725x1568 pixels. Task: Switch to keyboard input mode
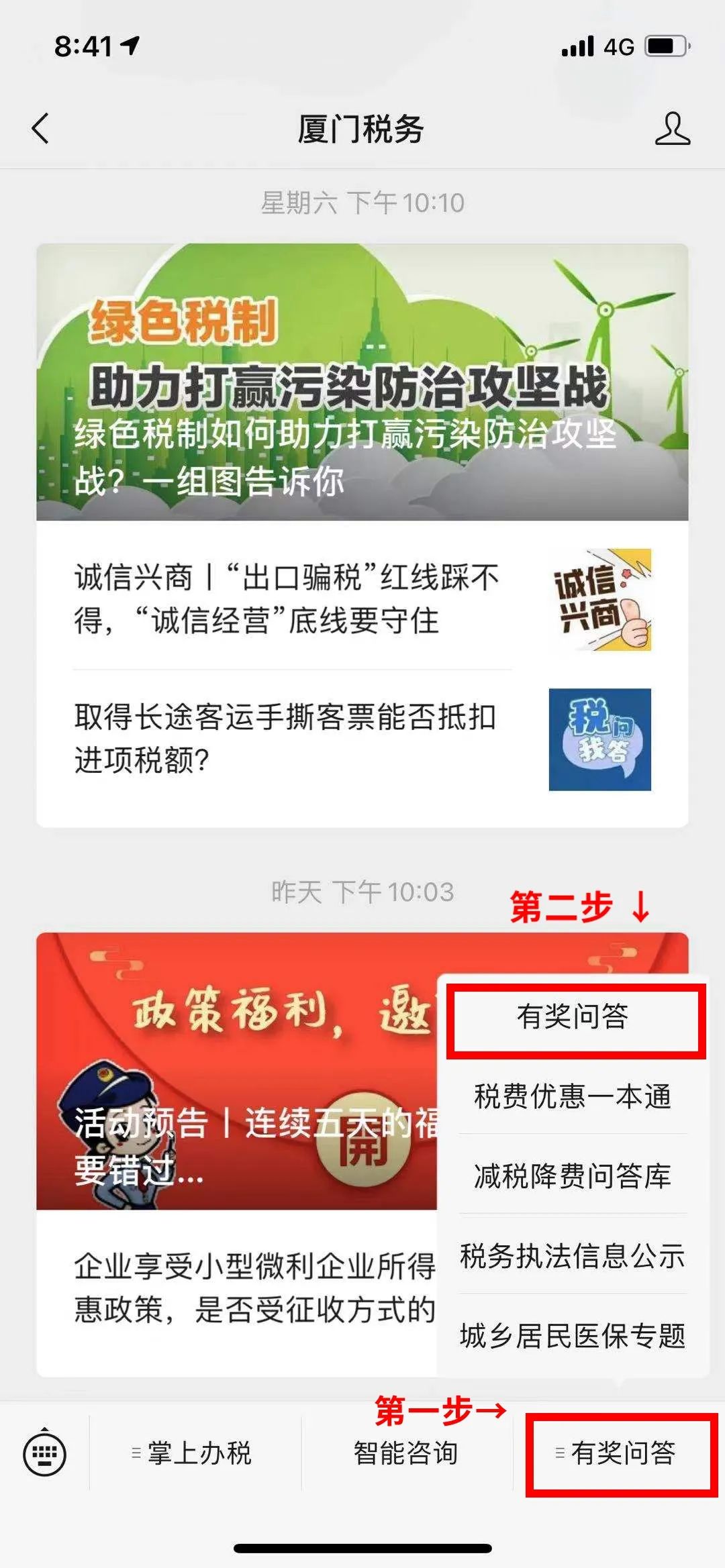coord(44,1453)
